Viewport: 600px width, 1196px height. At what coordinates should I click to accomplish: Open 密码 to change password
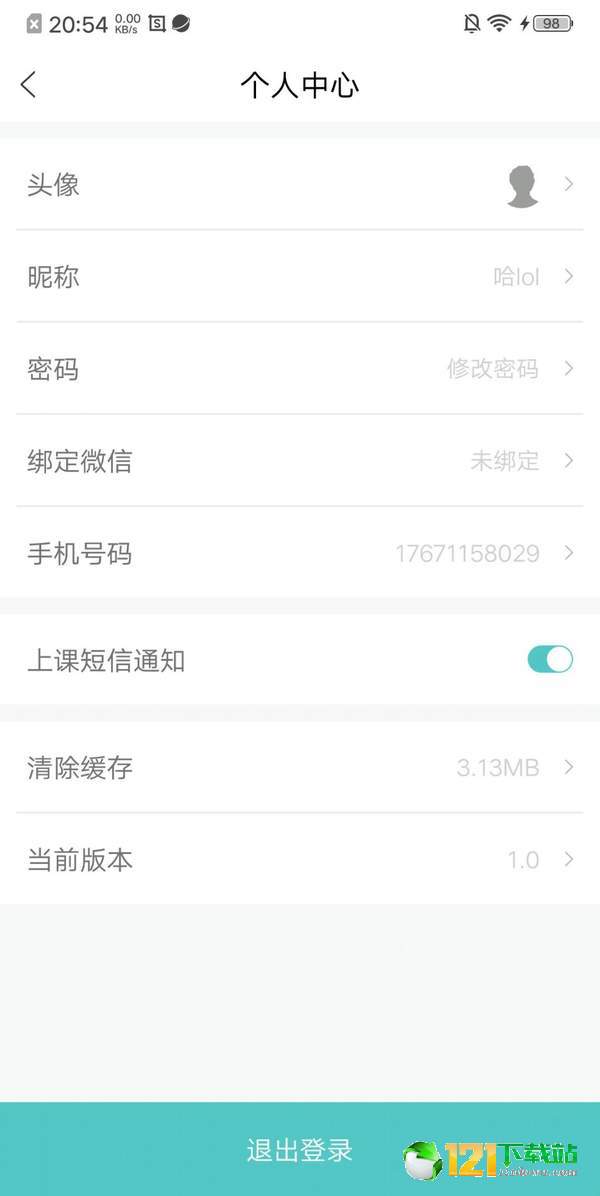tap(300, 369)
